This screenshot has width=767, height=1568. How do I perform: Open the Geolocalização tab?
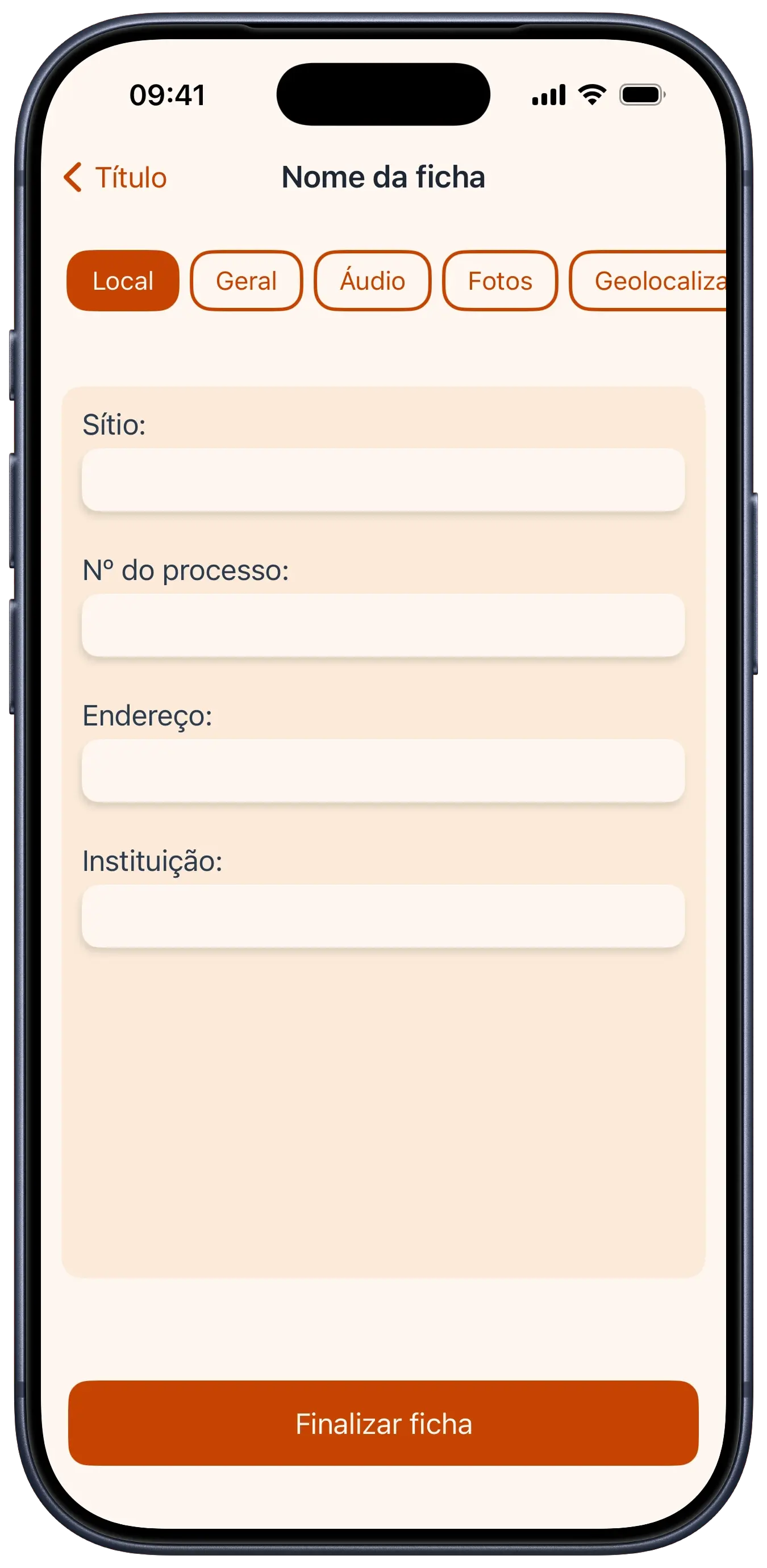click(651, 281)
